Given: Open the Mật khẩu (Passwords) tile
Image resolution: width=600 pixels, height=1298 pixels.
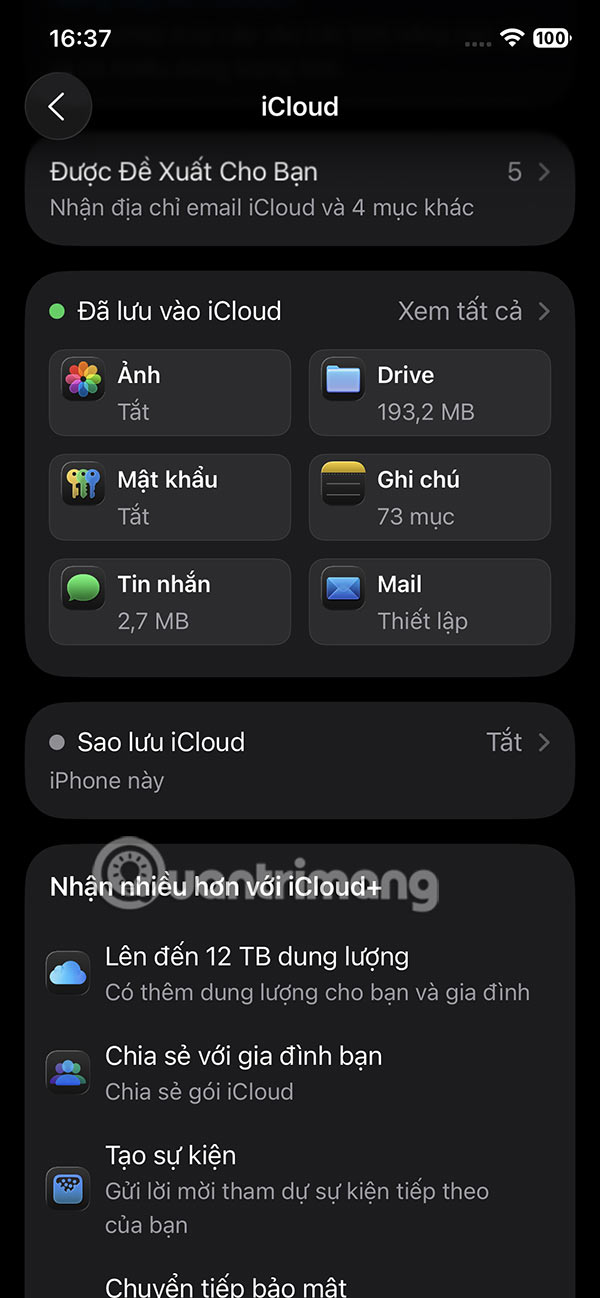Looking at the screenshot, I should (170, 497).
